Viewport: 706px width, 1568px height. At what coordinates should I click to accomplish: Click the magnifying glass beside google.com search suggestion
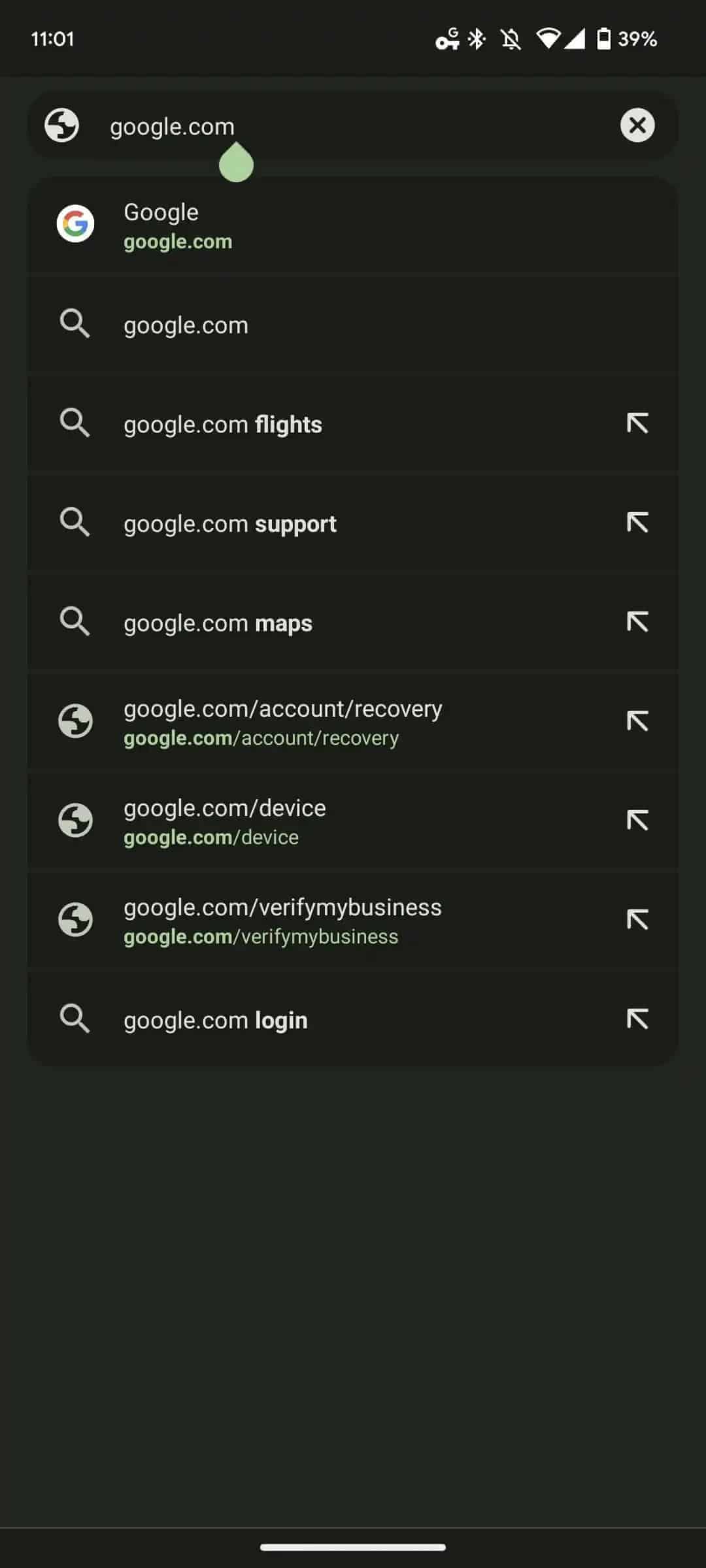(x=75, y=325)
